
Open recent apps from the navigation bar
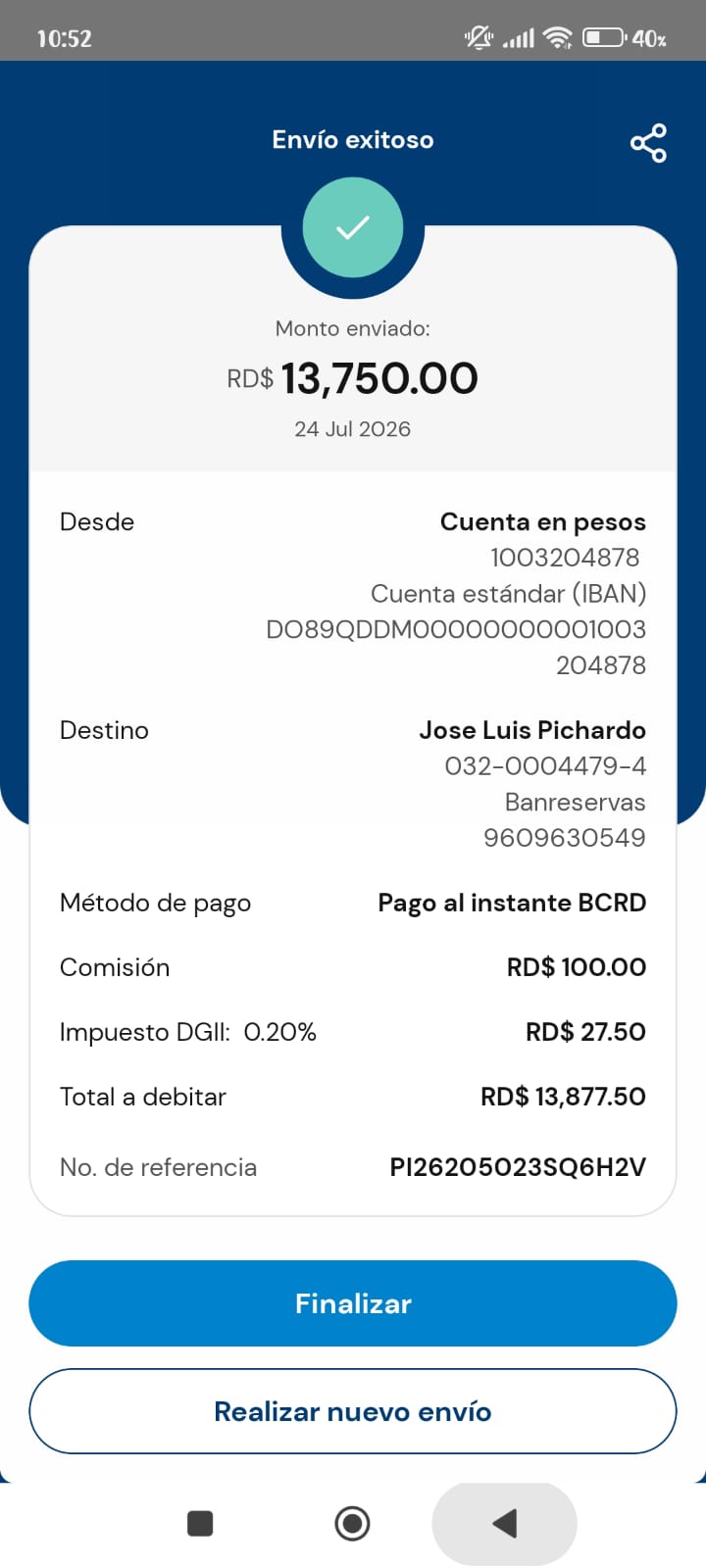200,1523
